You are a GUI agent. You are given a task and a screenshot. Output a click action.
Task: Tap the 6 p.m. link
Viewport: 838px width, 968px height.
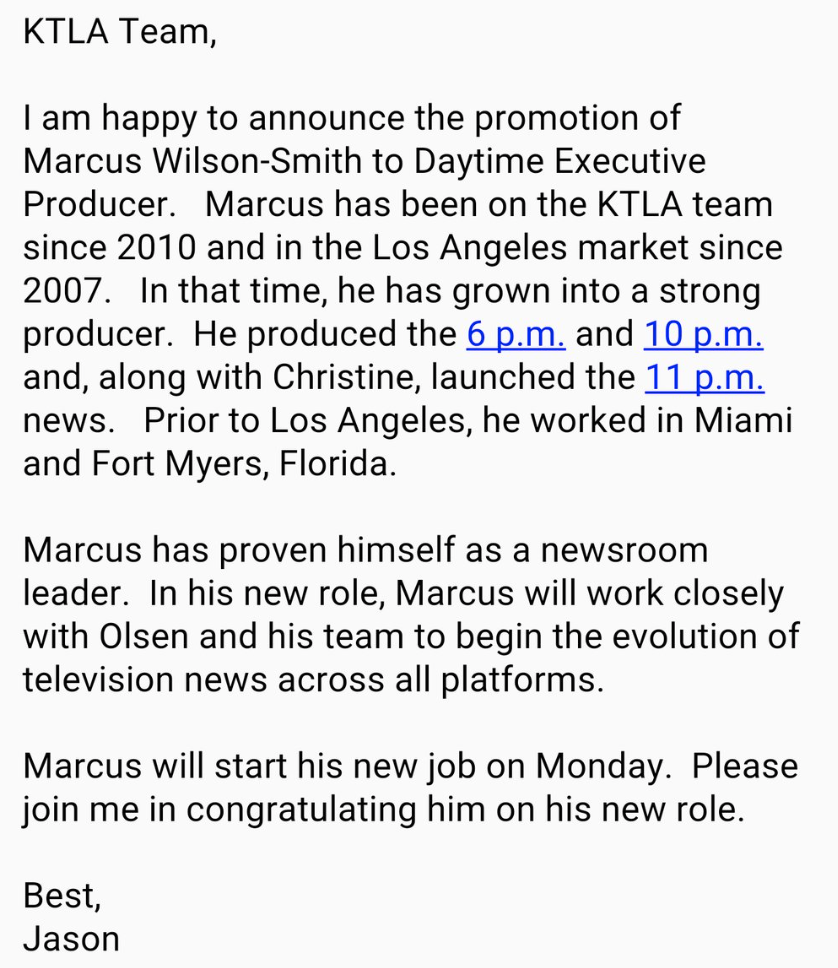(516, 335)
